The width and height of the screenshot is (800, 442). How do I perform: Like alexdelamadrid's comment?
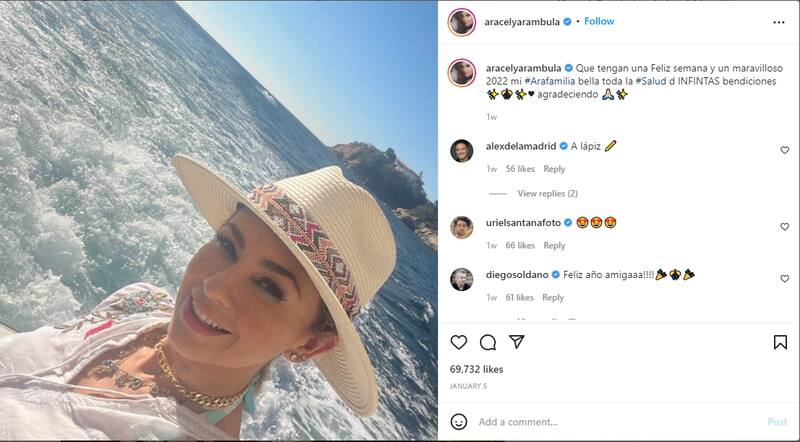click(784, 150)
